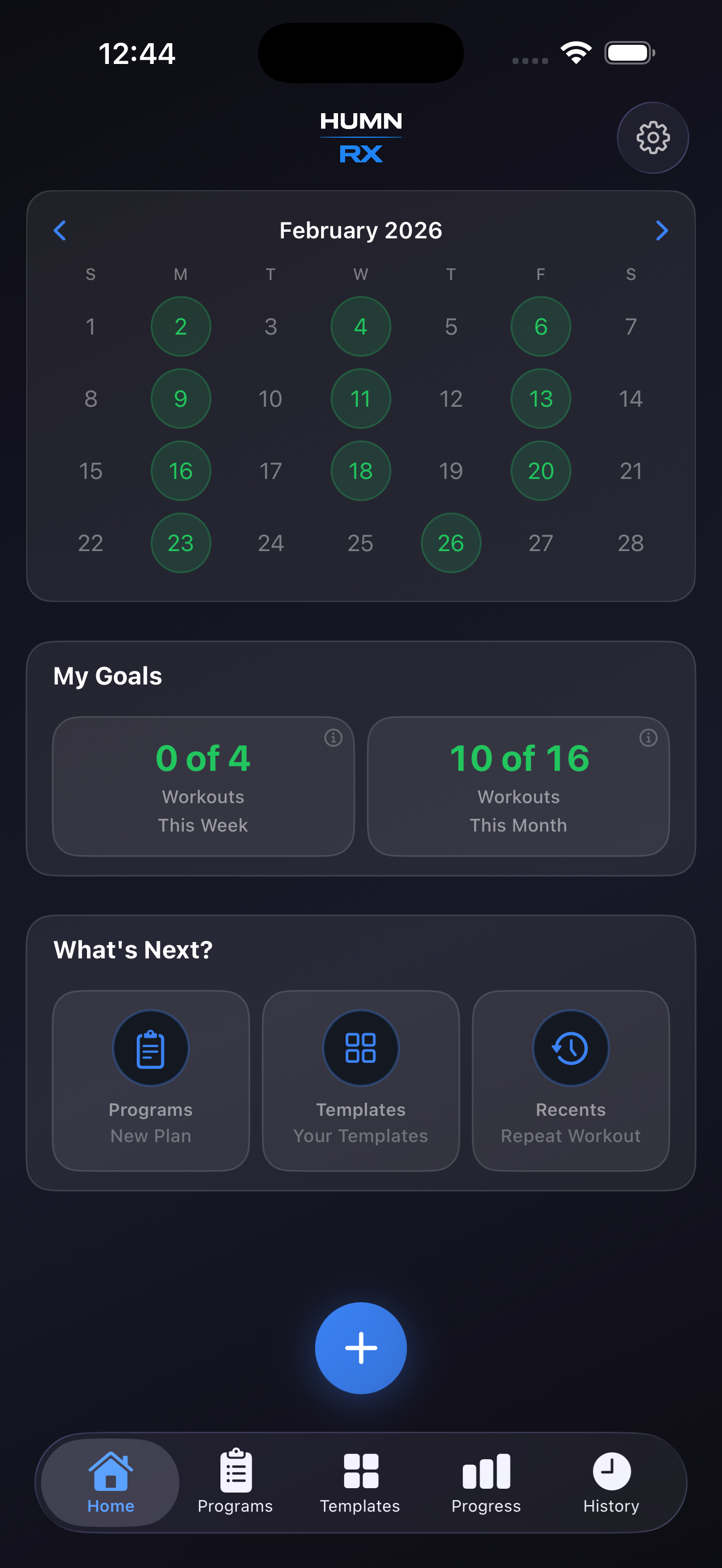Navigate to the previous month with left chevron

(x=60, y=231)
